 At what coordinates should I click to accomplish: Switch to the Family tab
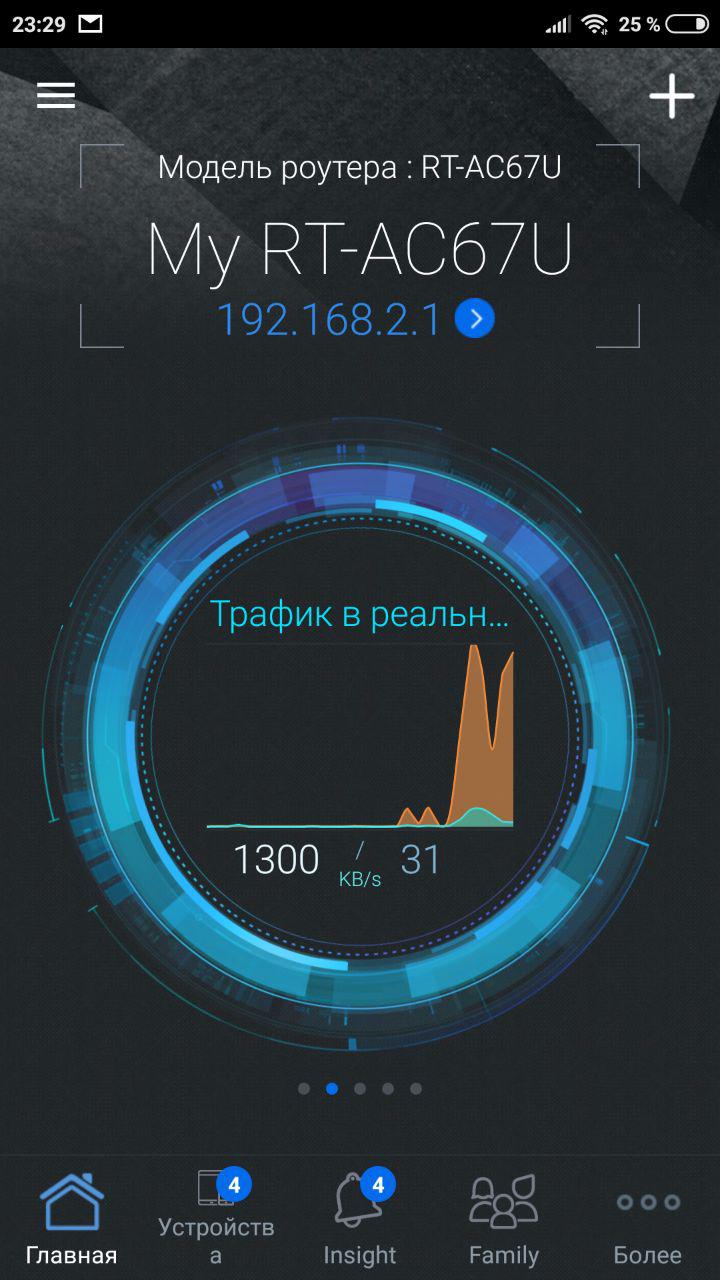point(504,1220)
